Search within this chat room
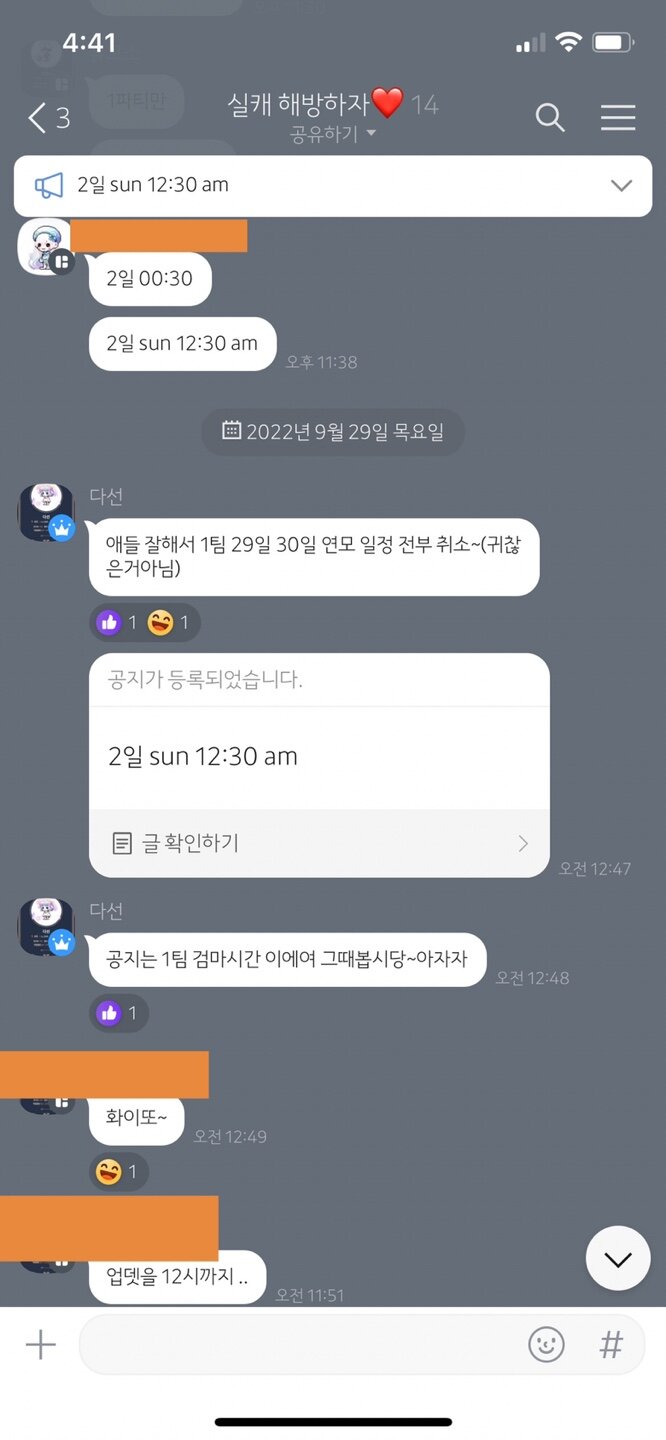 pos(550,118)
